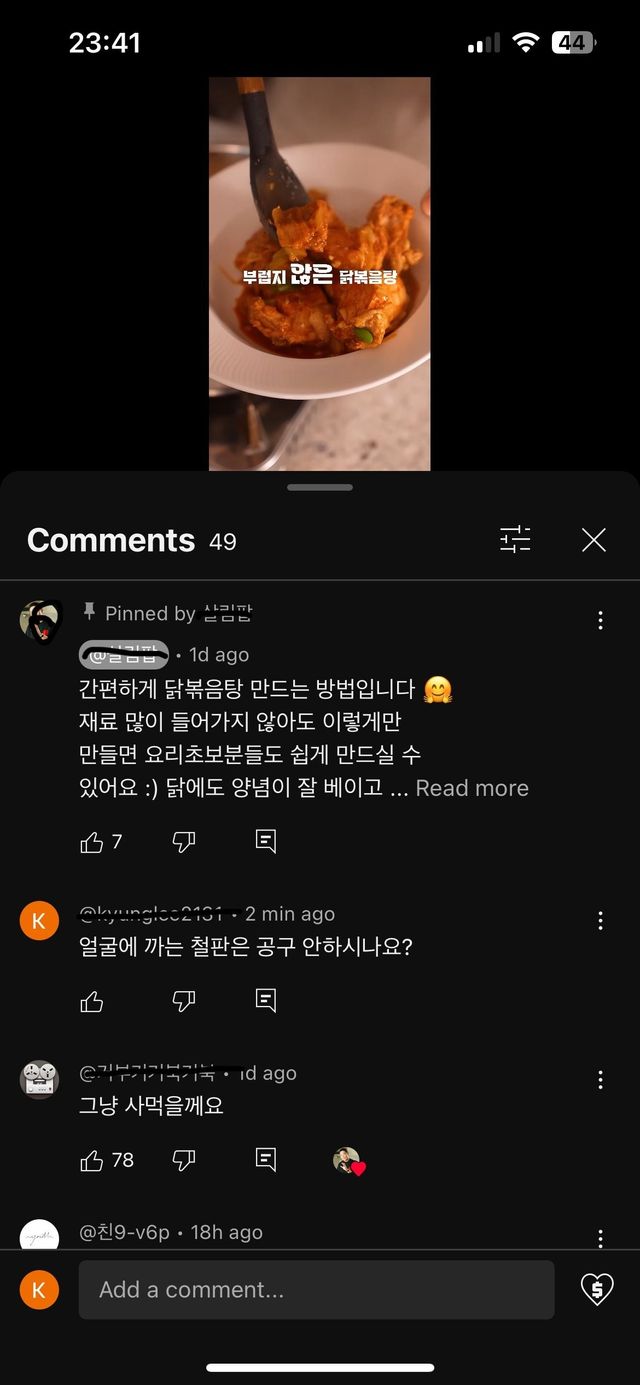Like the comment posted 2 min ago
This screenshot has height=1385, width=640.
(x=92, y=1001)
